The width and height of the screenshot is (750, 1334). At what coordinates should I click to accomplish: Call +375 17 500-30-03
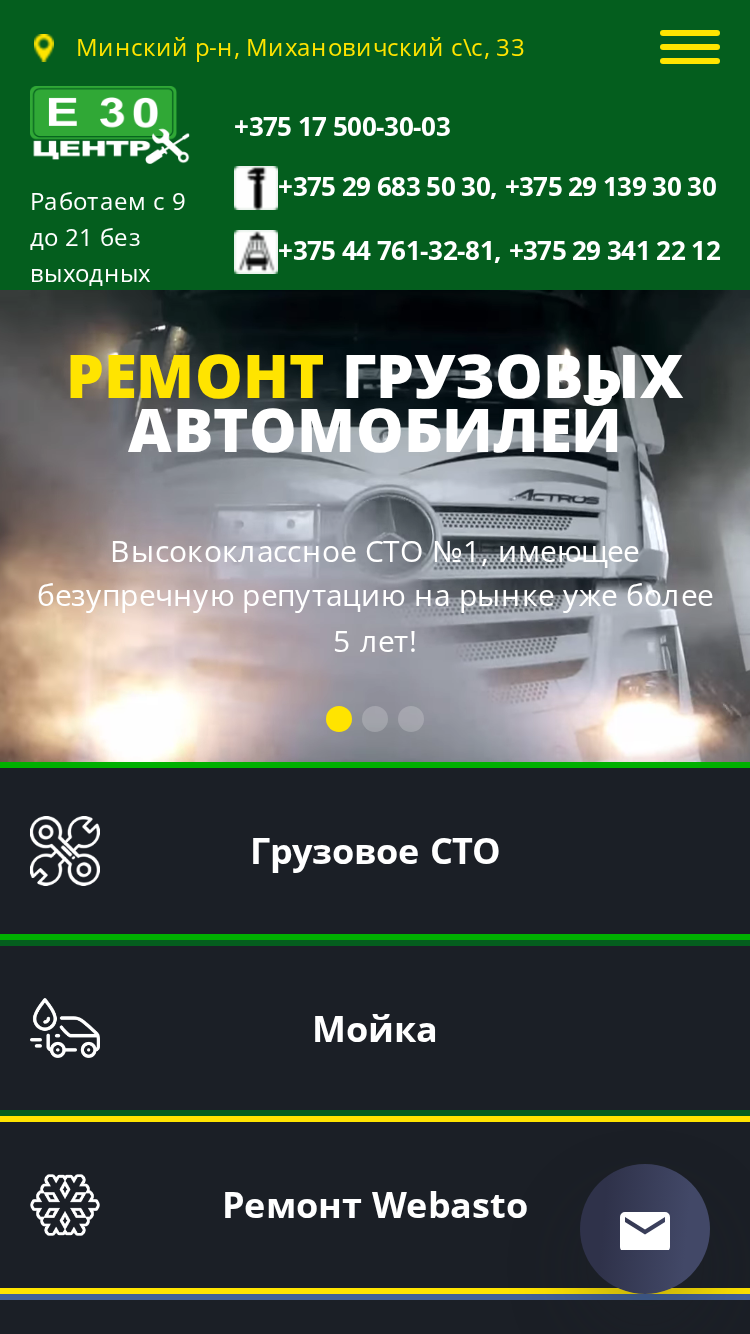[x=342, y=127]
